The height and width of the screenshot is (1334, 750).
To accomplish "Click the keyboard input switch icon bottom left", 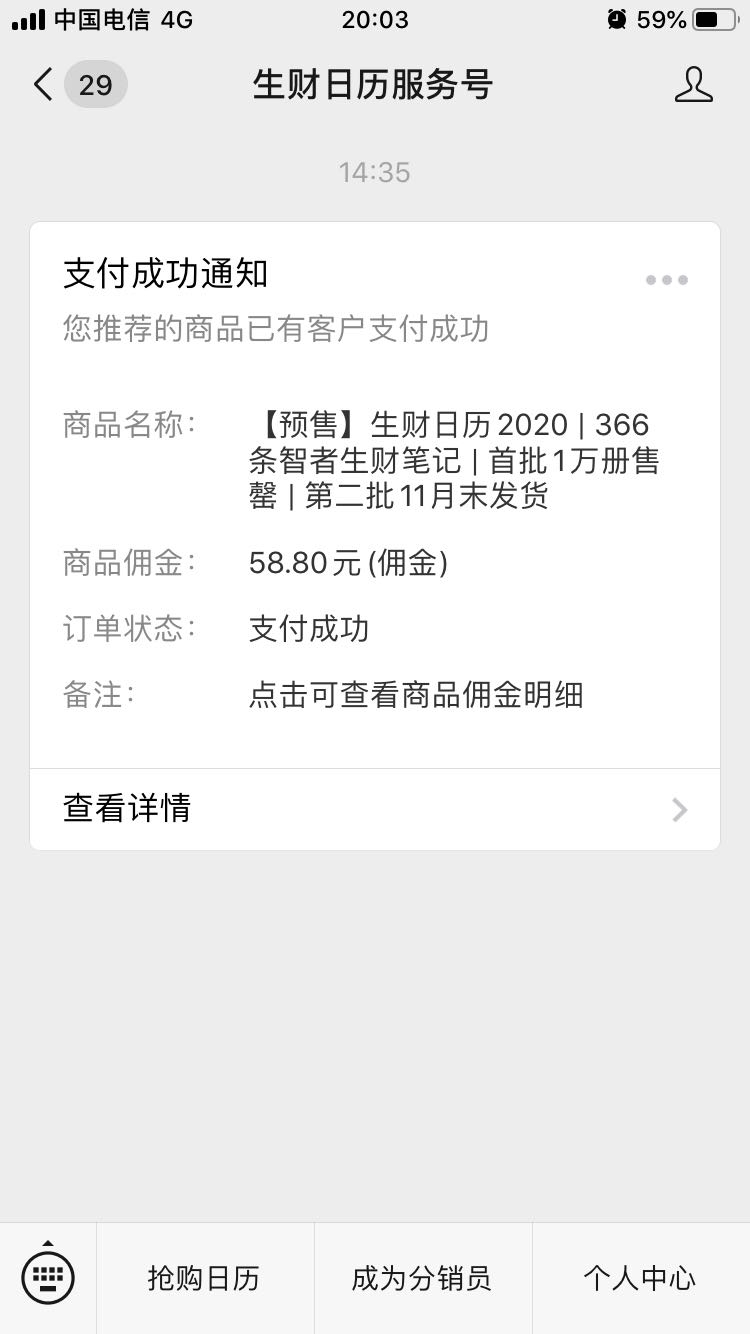I will (48, 1277).
